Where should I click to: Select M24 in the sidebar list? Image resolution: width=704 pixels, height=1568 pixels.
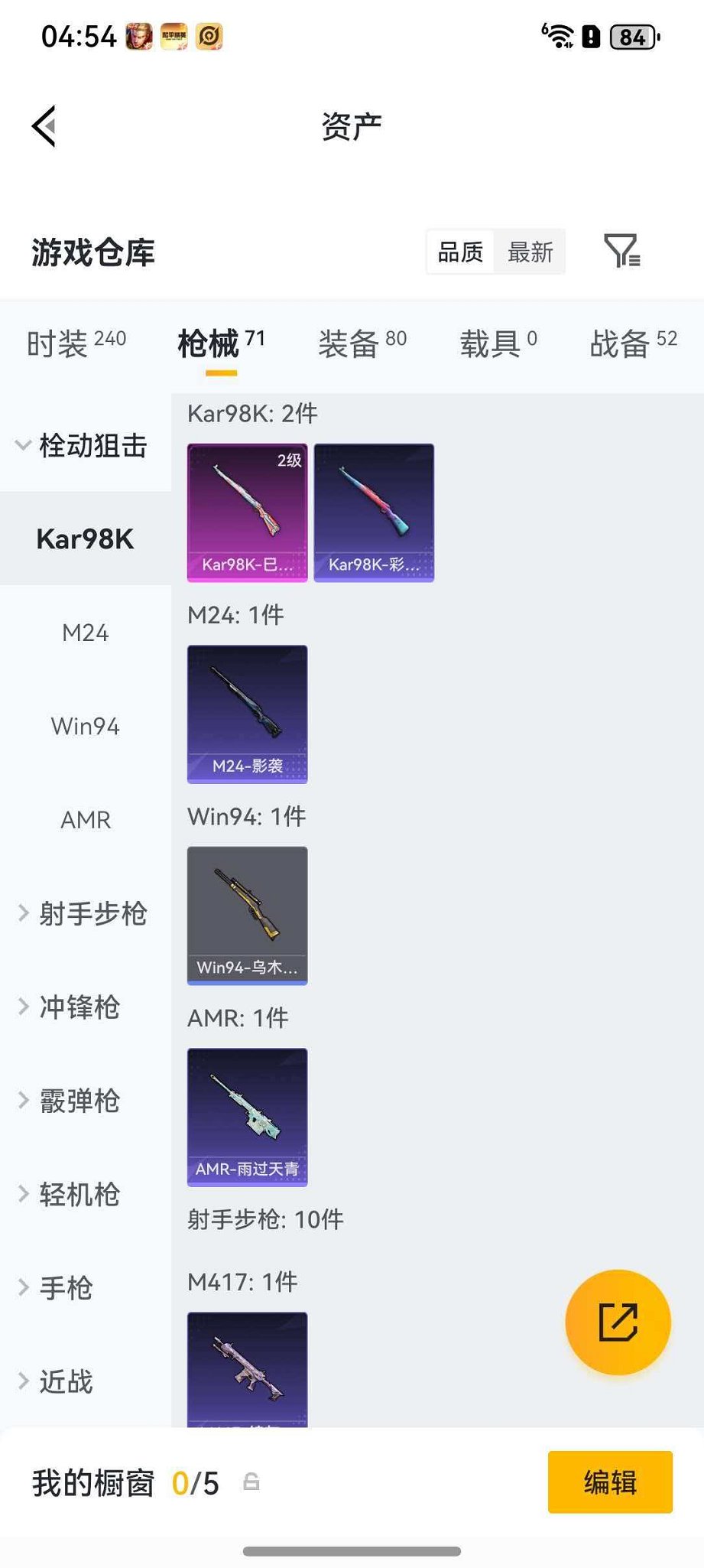click(86, 633)
